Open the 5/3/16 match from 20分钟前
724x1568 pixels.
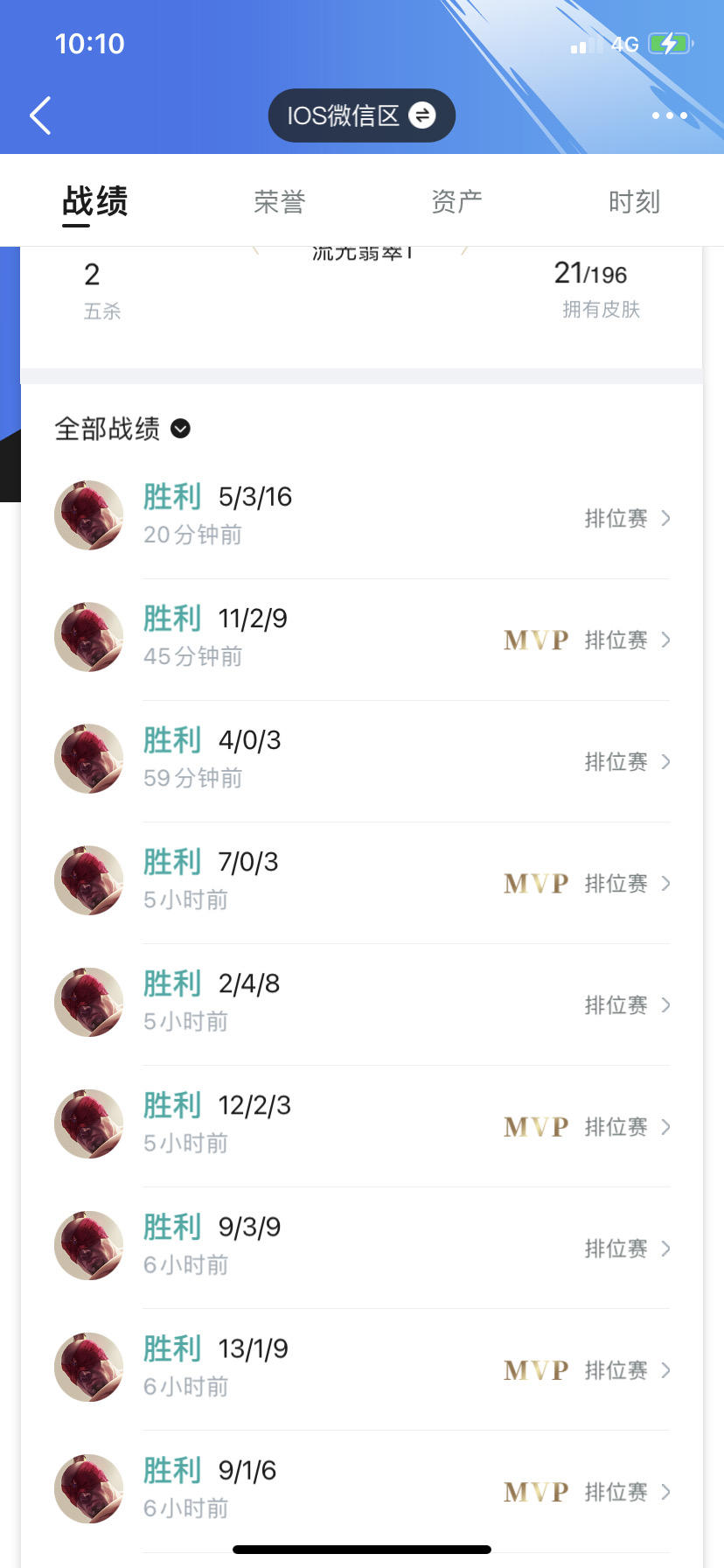362,516
